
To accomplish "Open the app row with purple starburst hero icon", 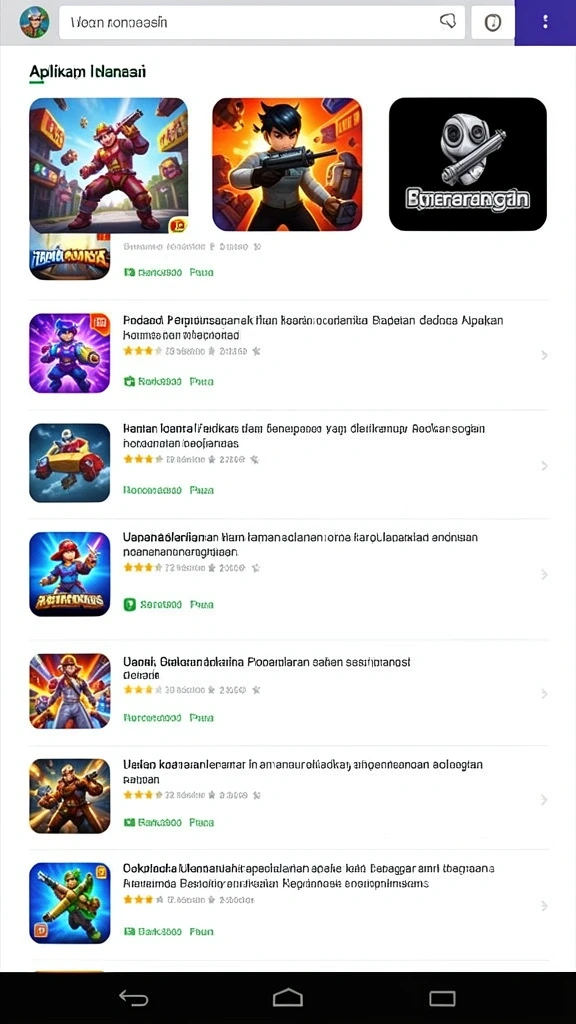I will (x=288, y=353).
